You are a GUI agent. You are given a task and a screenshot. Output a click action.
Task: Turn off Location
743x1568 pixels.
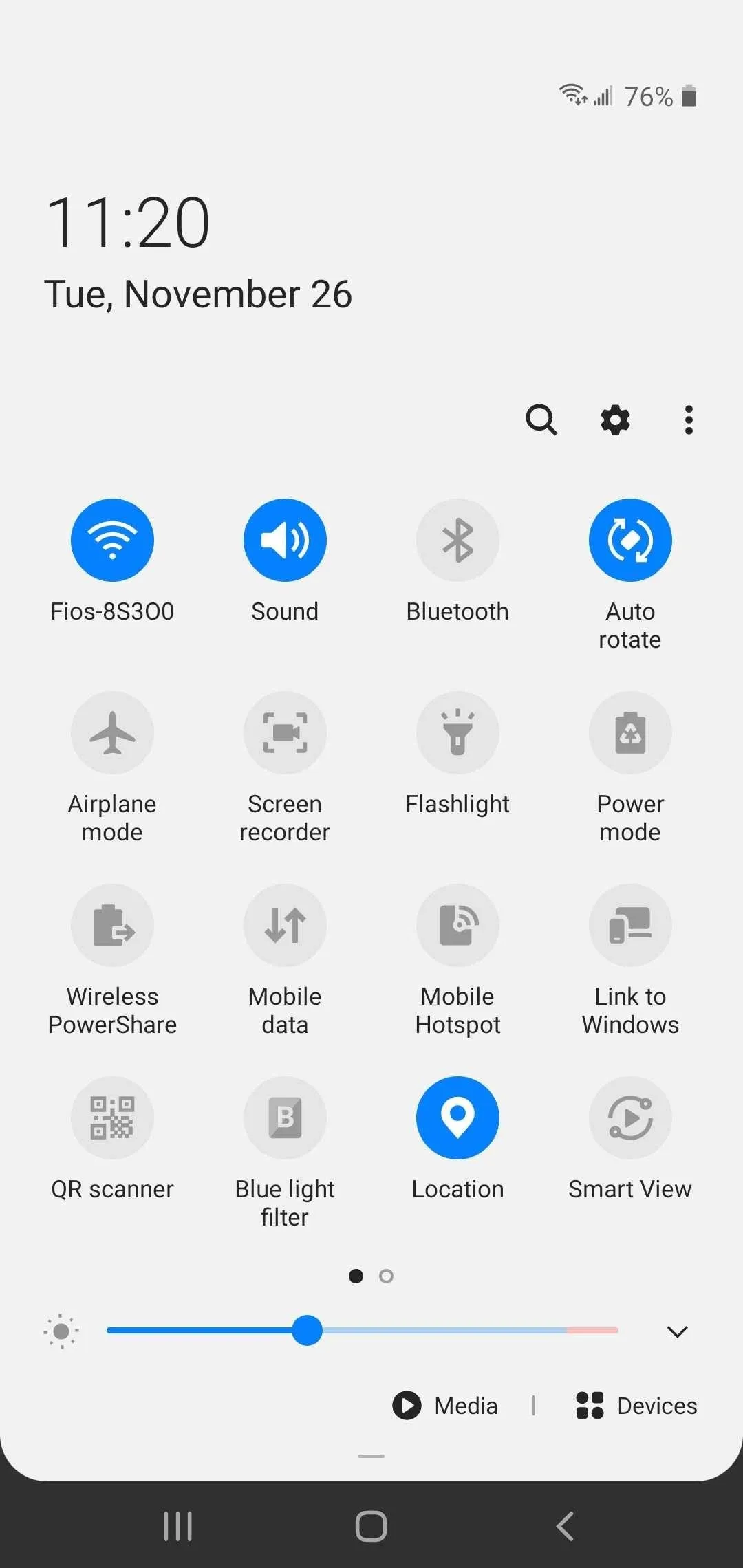click(x=457, y=1118)
